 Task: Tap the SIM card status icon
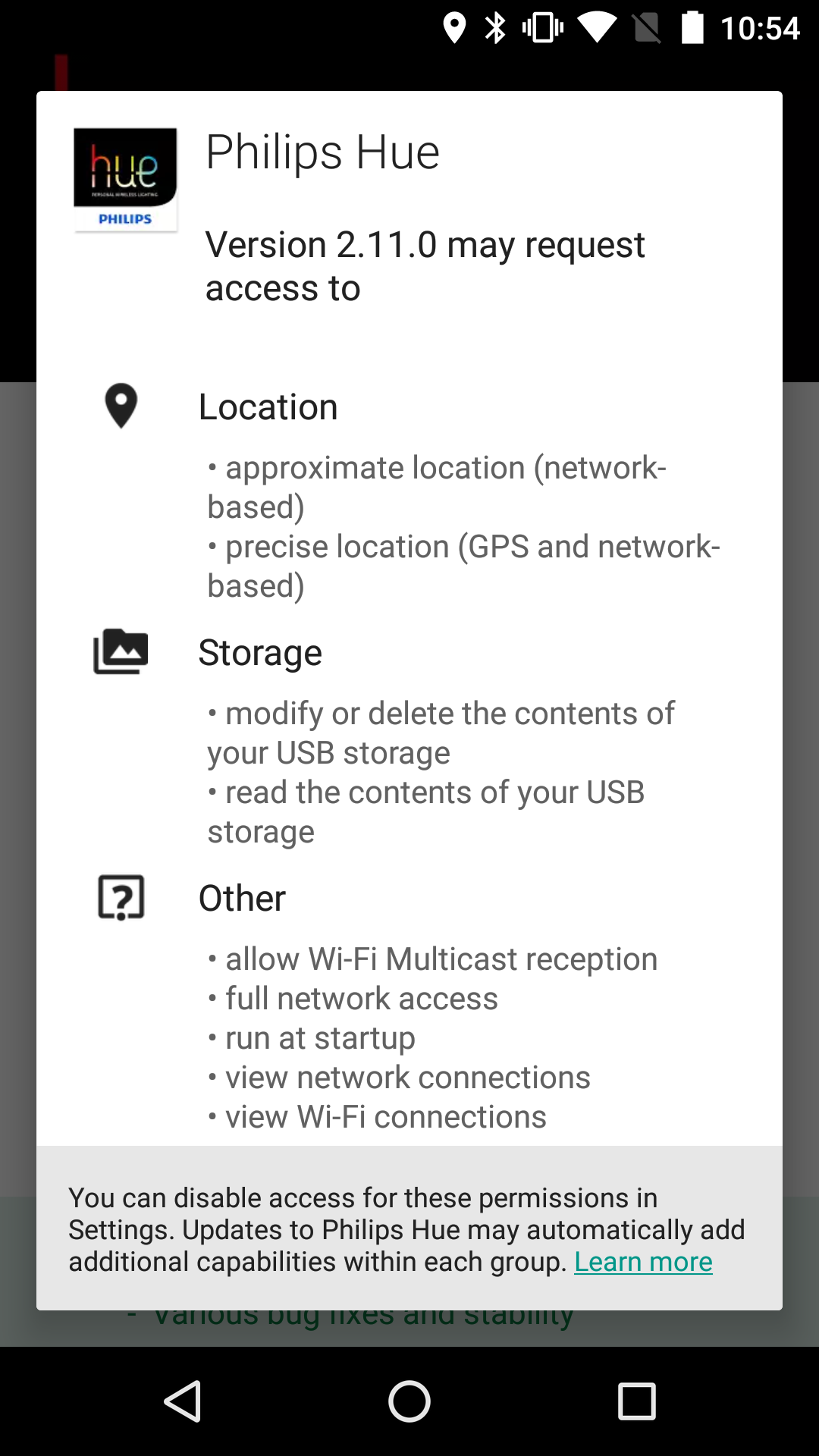646,27
